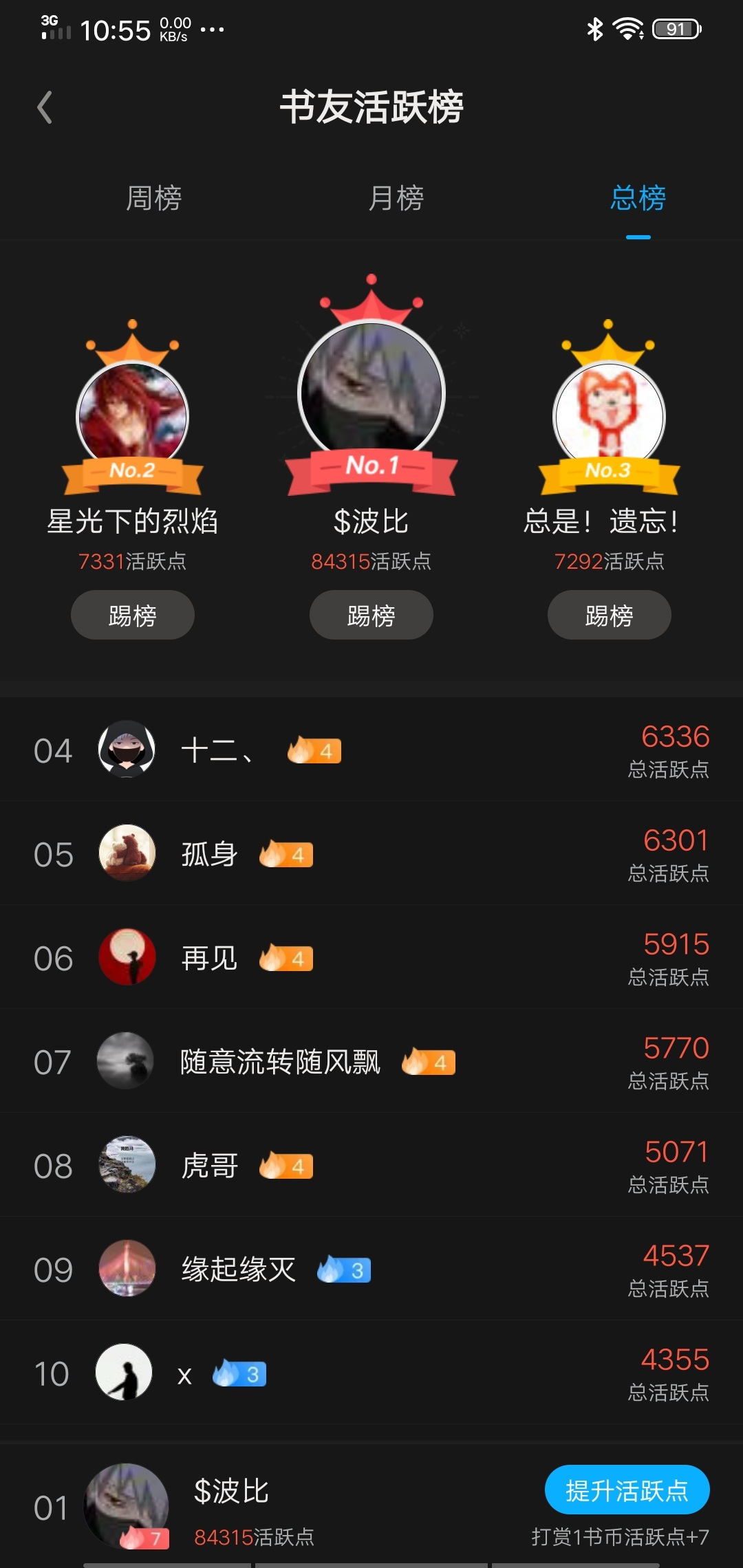Go back using the top-left arrow
This screenshot has width=743, height=1568.
tap(45, 107)
